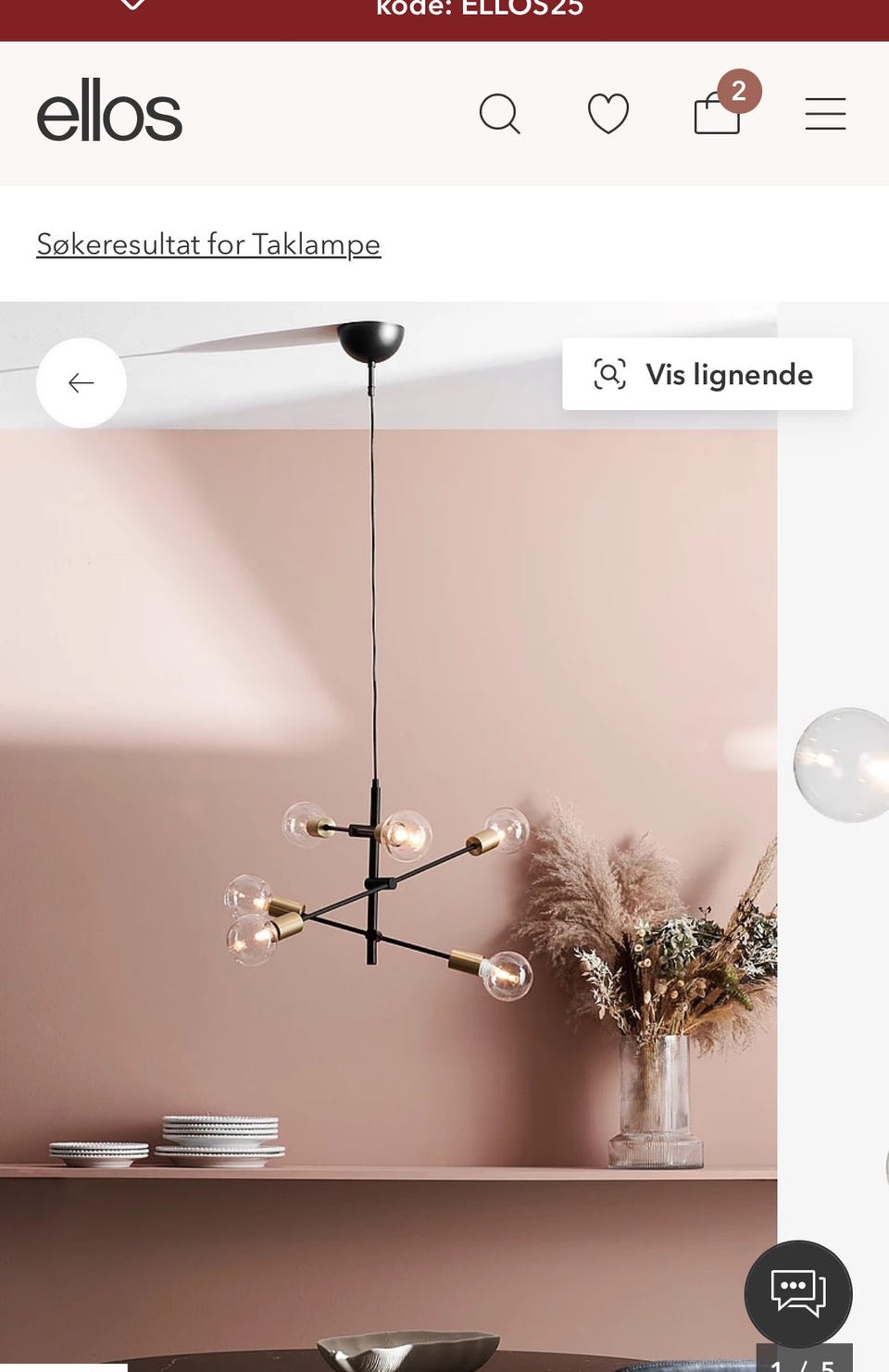Open the shopping bag showing 2 items
The image size is (889, 1372).
click(x=716, y=116)
